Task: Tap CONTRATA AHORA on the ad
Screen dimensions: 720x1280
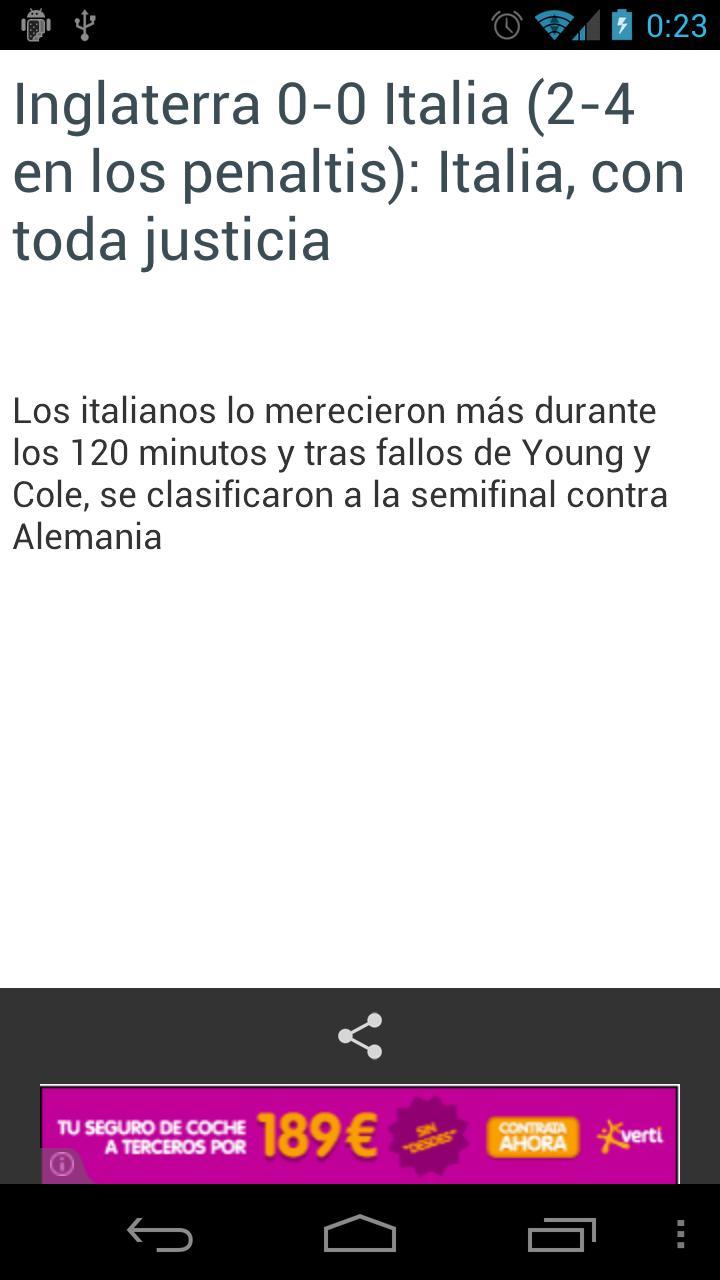Action: (533, 1135)
